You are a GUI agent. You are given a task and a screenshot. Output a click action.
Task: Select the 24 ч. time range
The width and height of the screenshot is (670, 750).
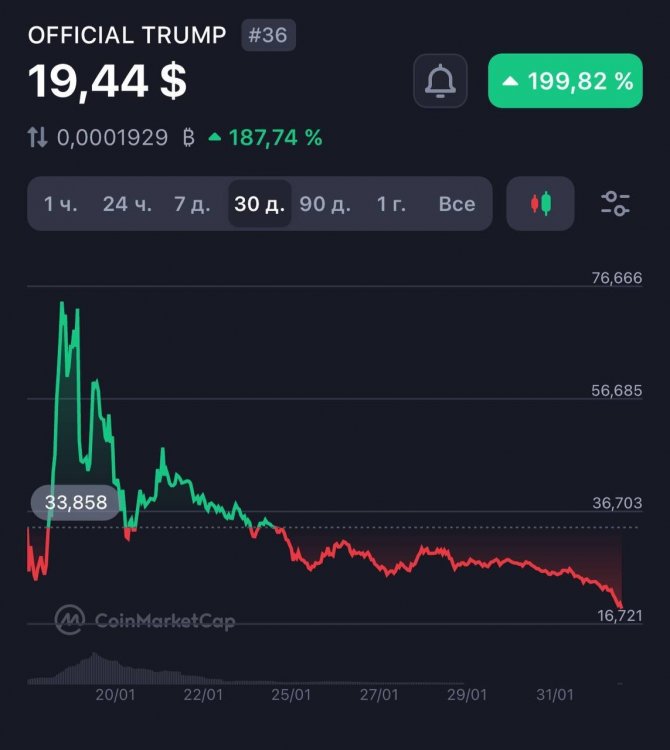coord(128,204)
